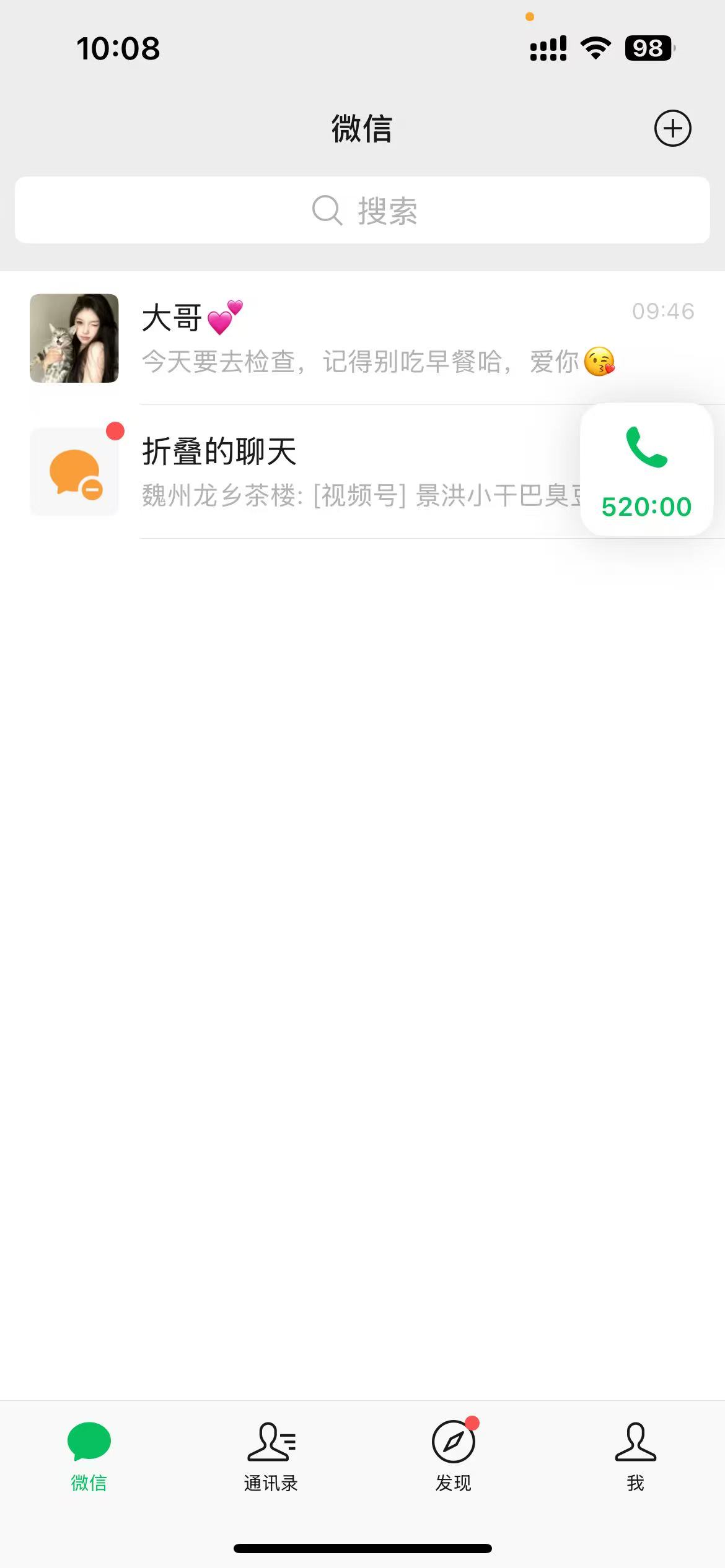Tap the orange recording indicator dot

point(530,17)
